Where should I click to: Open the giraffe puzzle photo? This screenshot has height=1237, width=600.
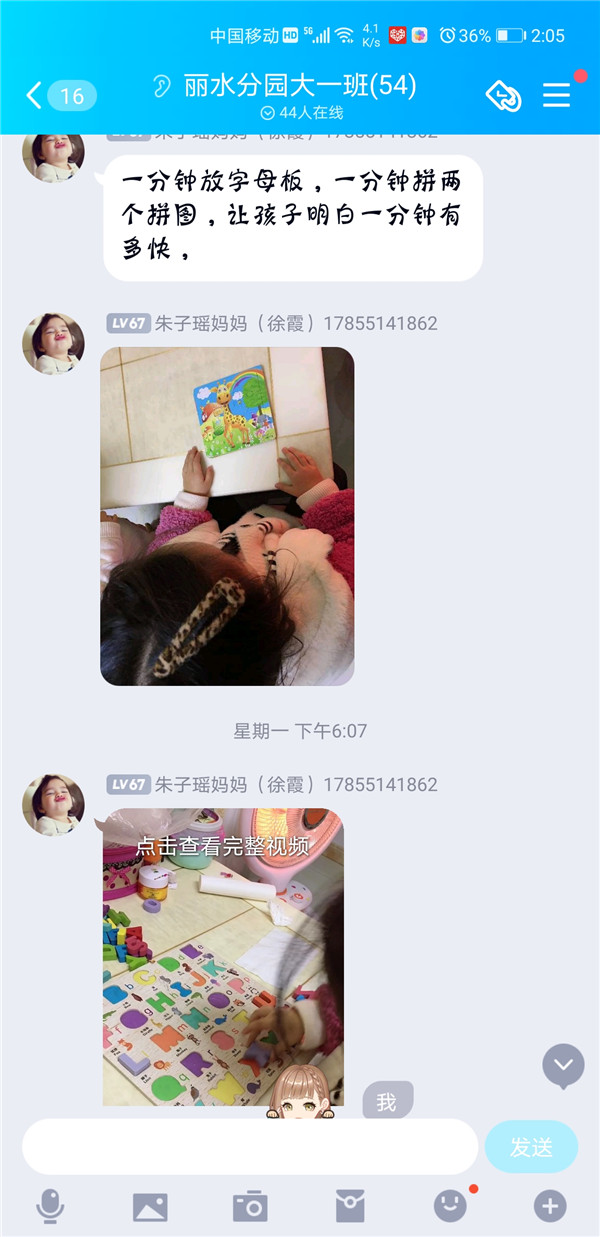(227, 516)
